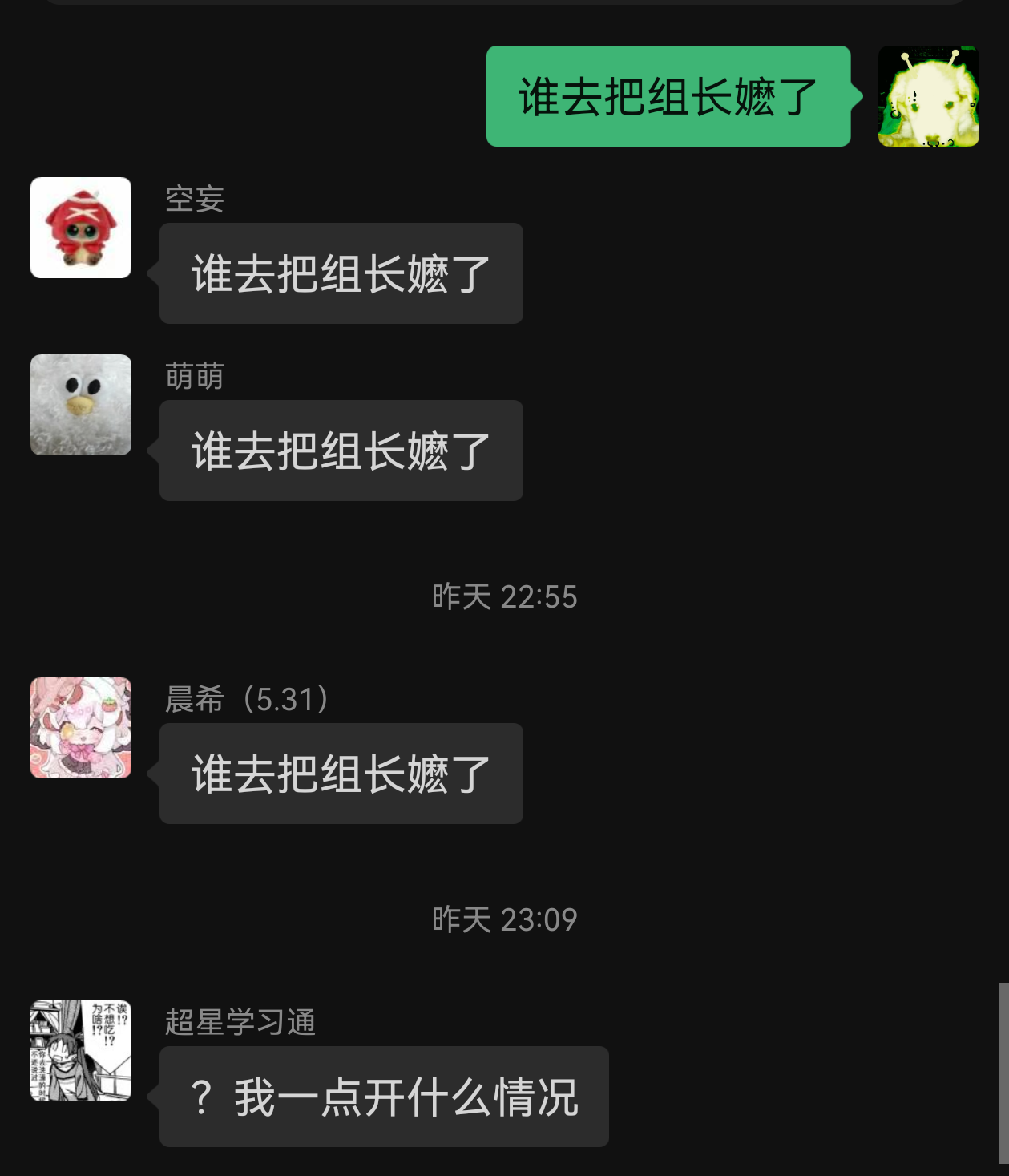Select the reply bubble '？我一点开什么情况'
Image resolution: width=1009 pixels, height=1176 pixels.
383,1097
